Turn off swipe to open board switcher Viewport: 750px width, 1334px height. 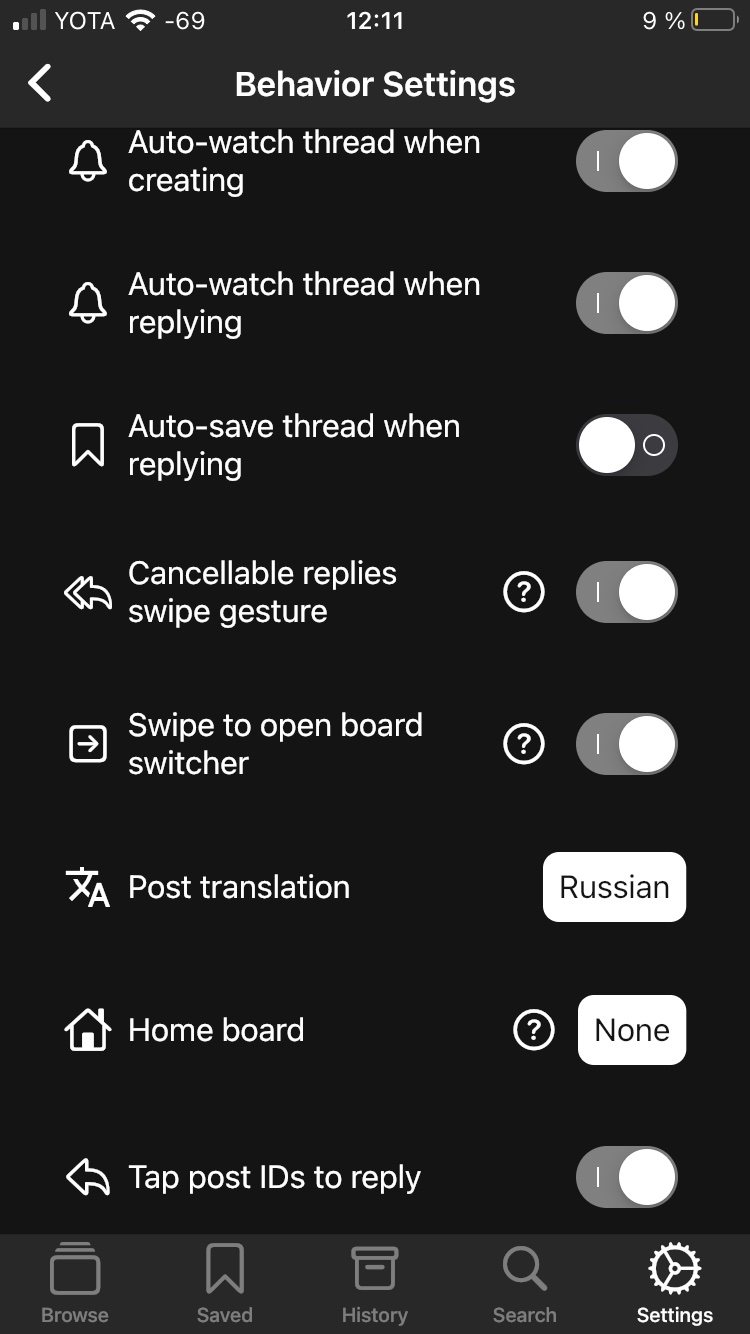click(x=627, y=744)
